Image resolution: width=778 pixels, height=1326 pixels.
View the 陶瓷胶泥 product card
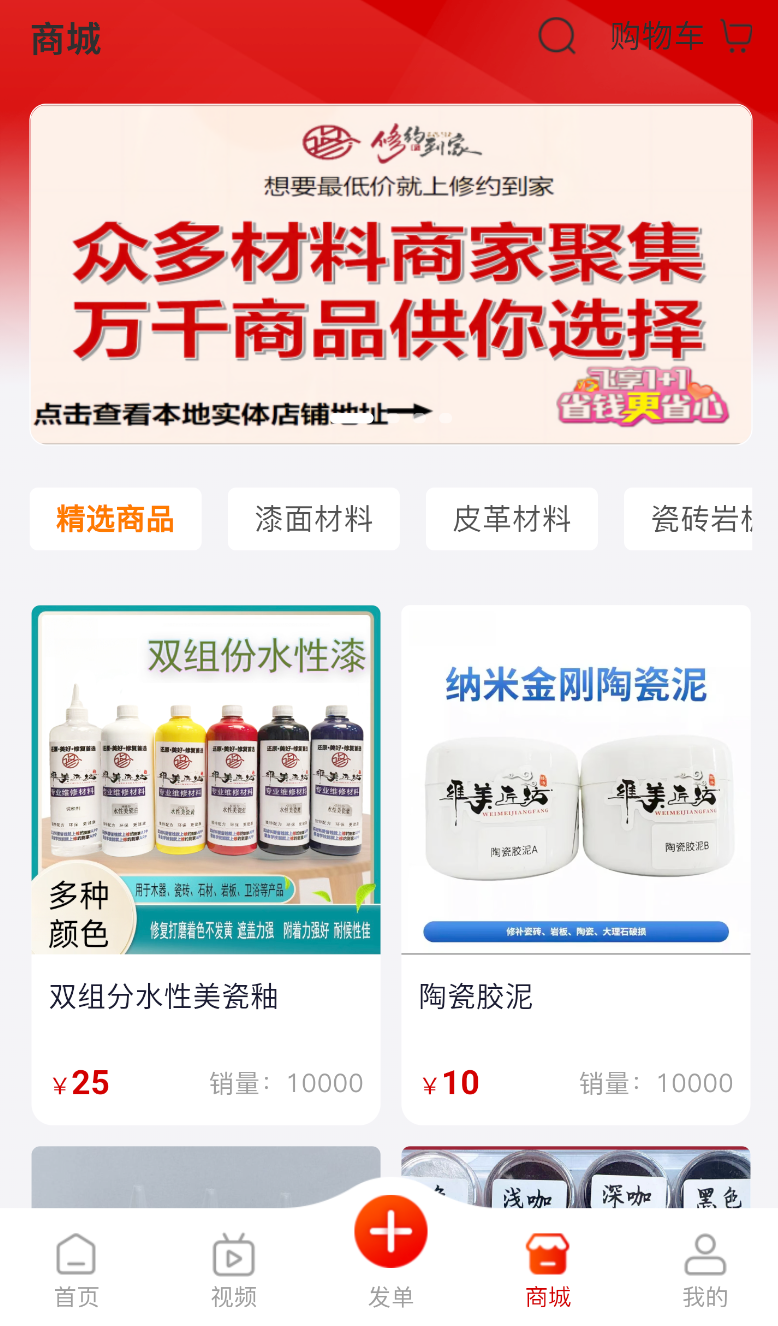coord(576,865)
